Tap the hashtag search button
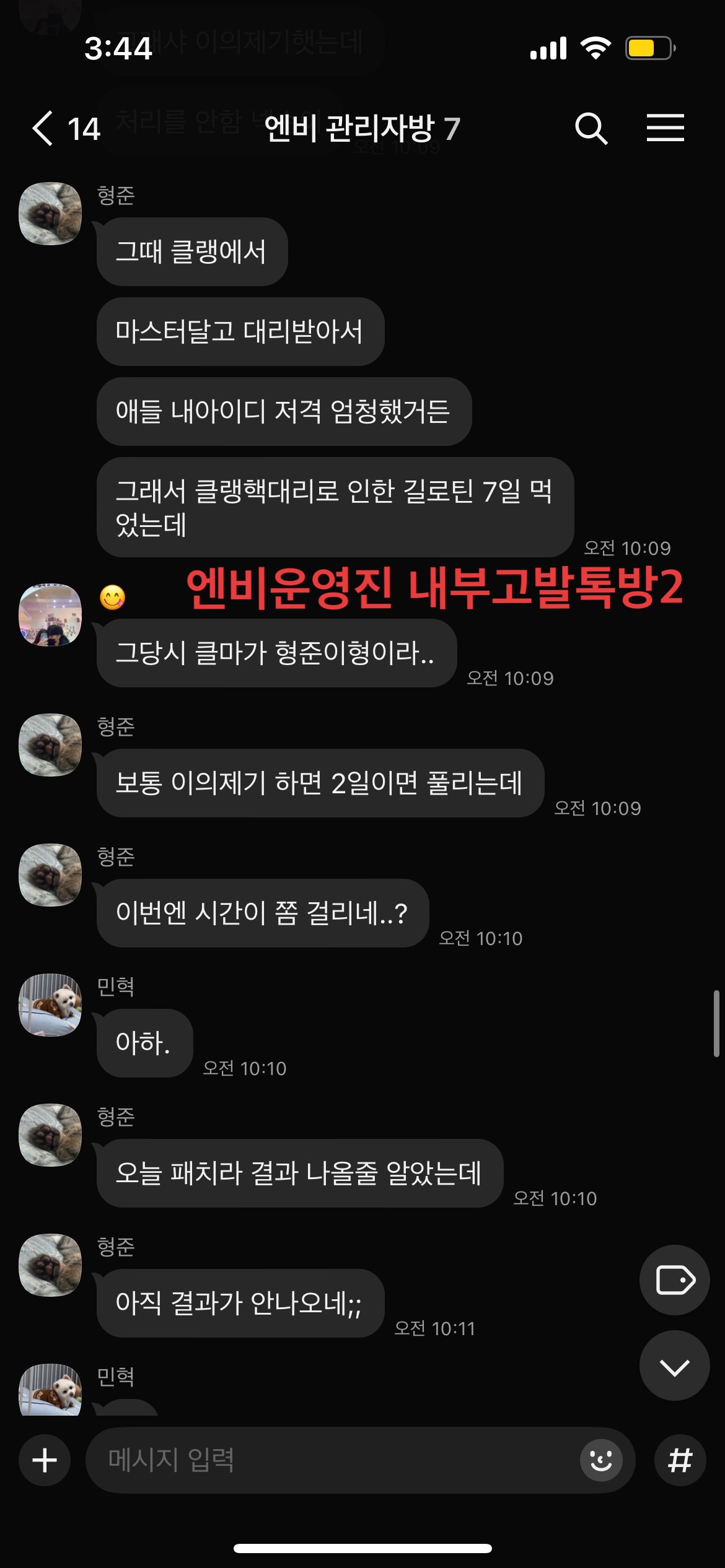The height and width of the screenshot is (1568, 725). point(680,1460)
